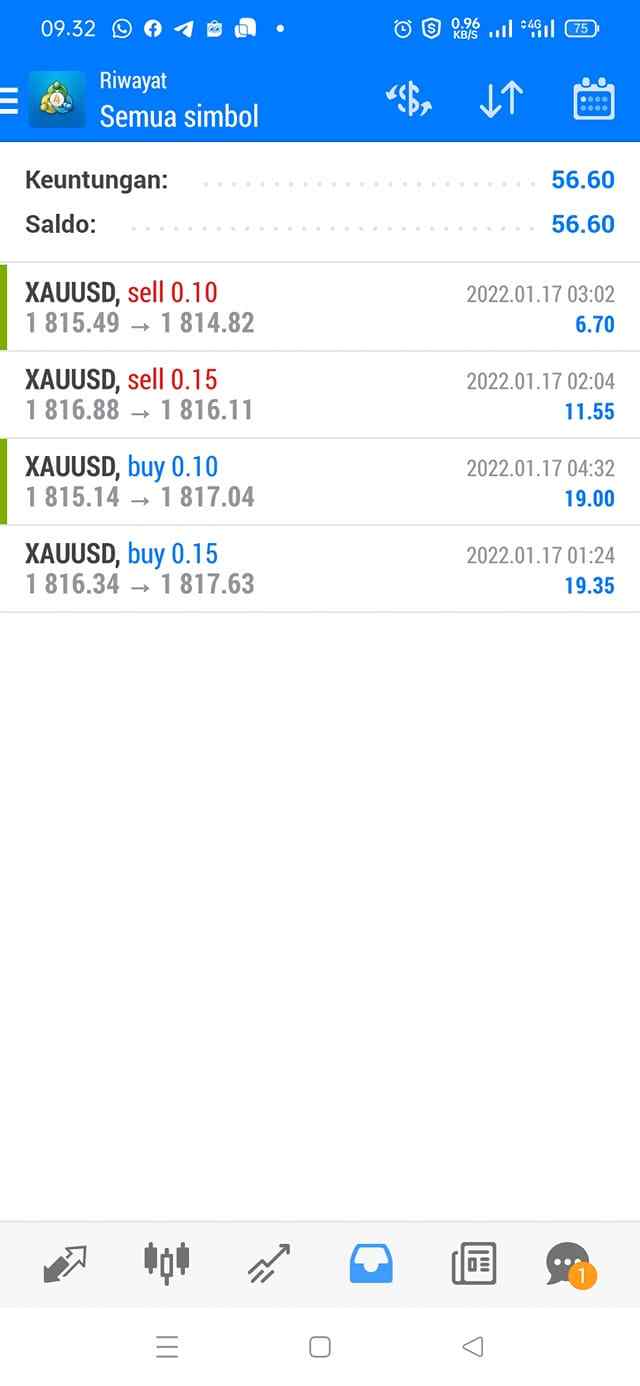Switch to the Quotes tab
This screenshot has height=1386, width=640.
coord(65,1264)
